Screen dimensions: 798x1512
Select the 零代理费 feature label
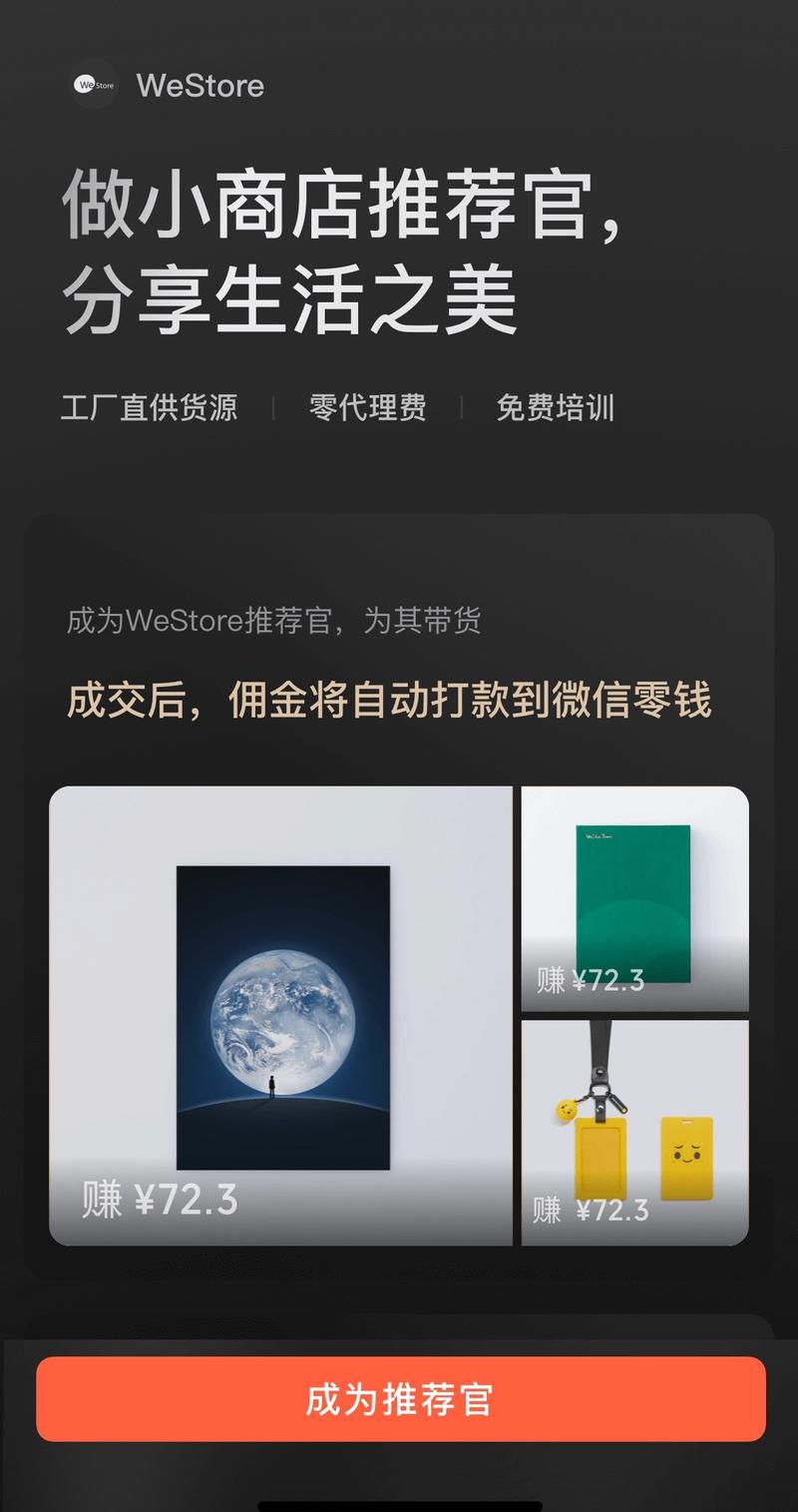[x=368, y=407]
